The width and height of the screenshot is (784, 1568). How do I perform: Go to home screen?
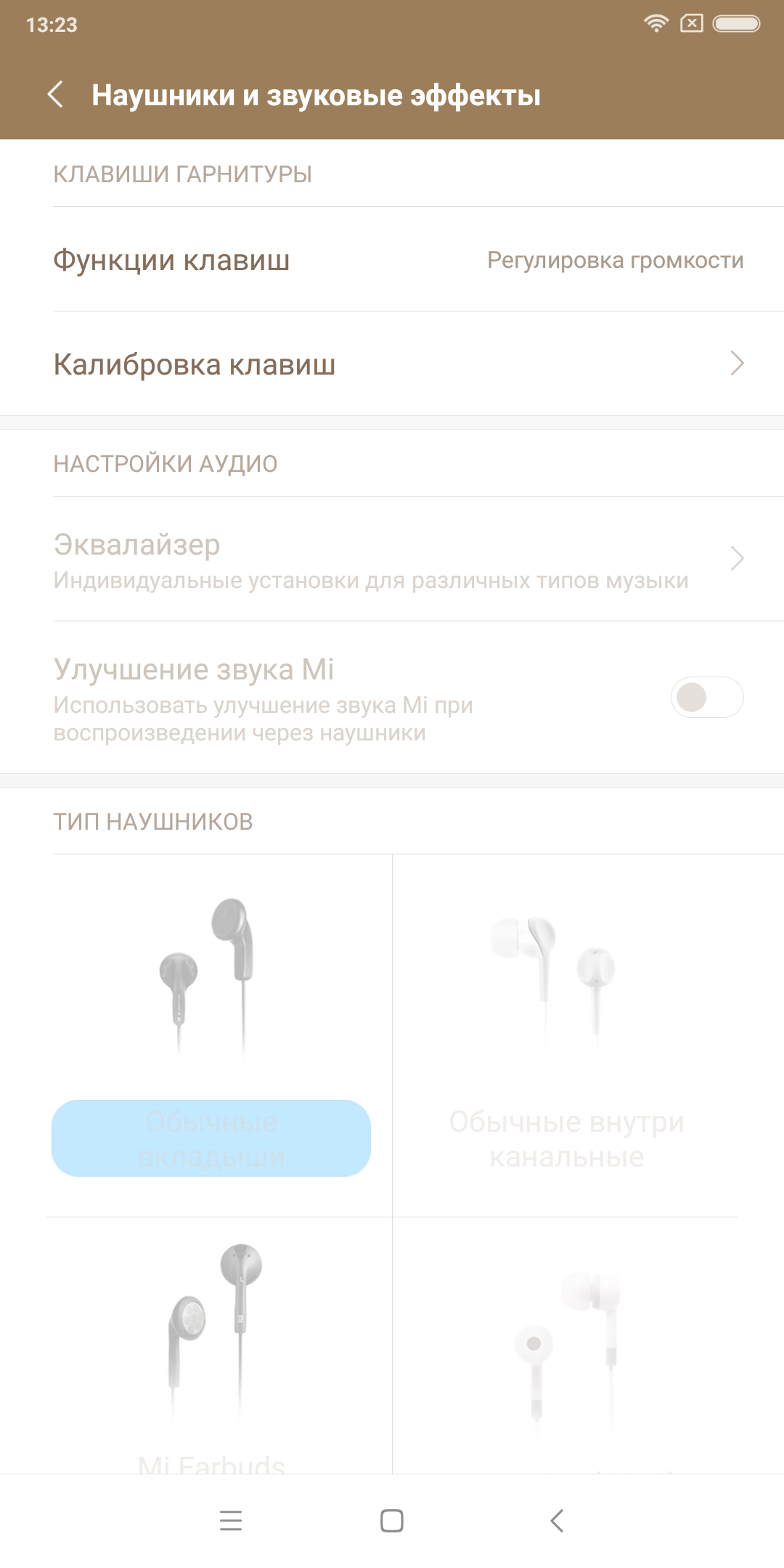(x=392, y=1520)
